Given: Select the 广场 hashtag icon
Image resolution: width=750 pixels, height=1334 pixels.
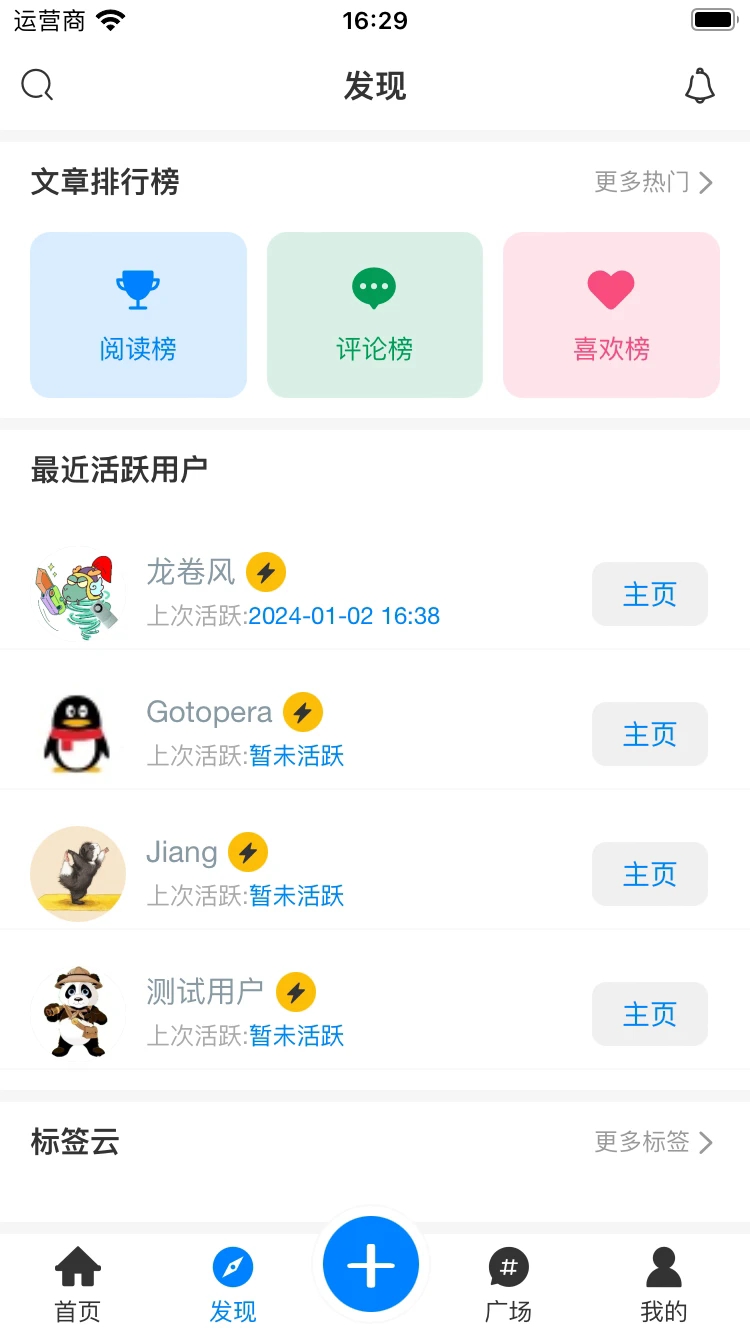Looking at the screenshot, I should tap(509, 1266).
